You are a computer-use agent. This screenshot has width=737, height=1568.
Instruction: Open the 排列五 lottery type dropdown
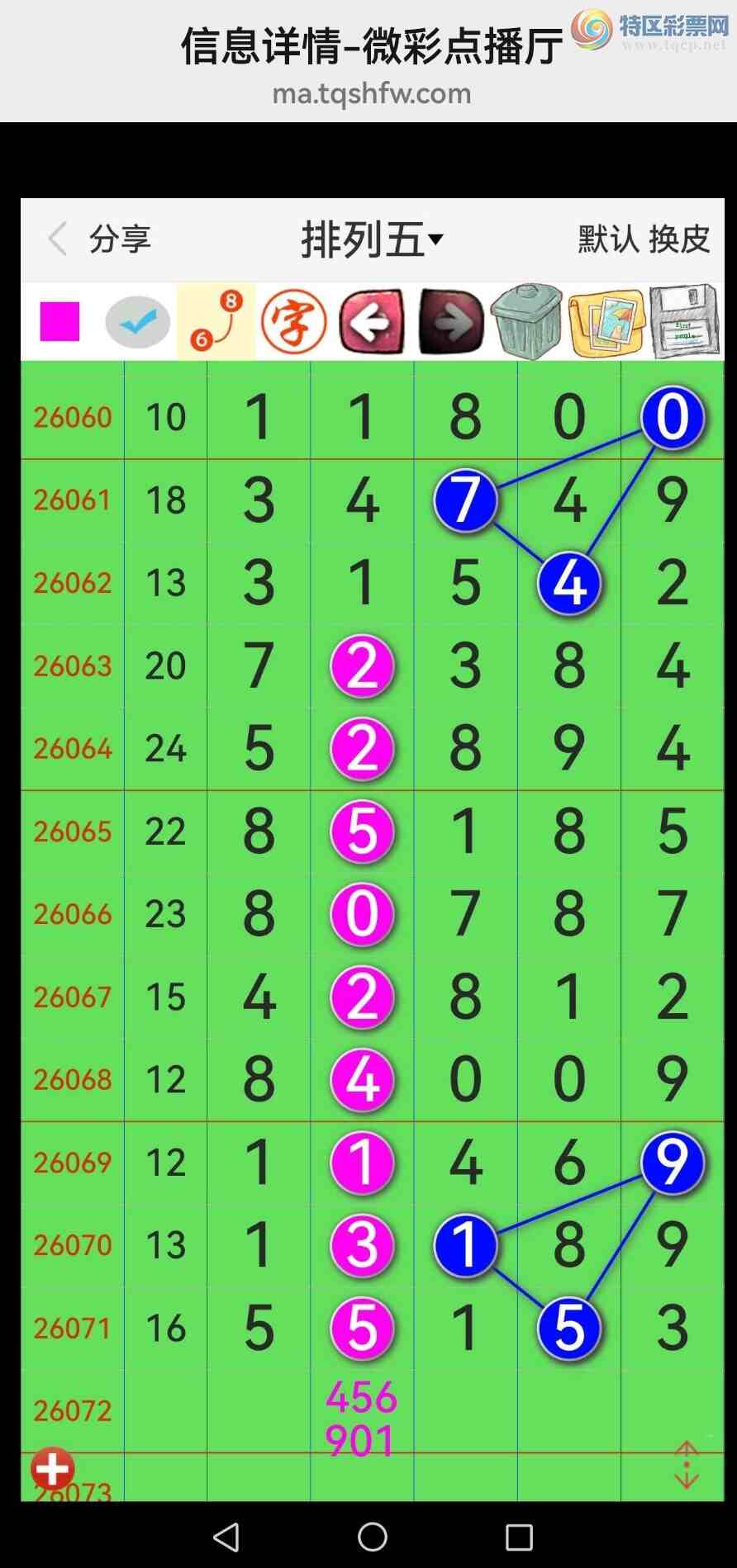point(372,240)
